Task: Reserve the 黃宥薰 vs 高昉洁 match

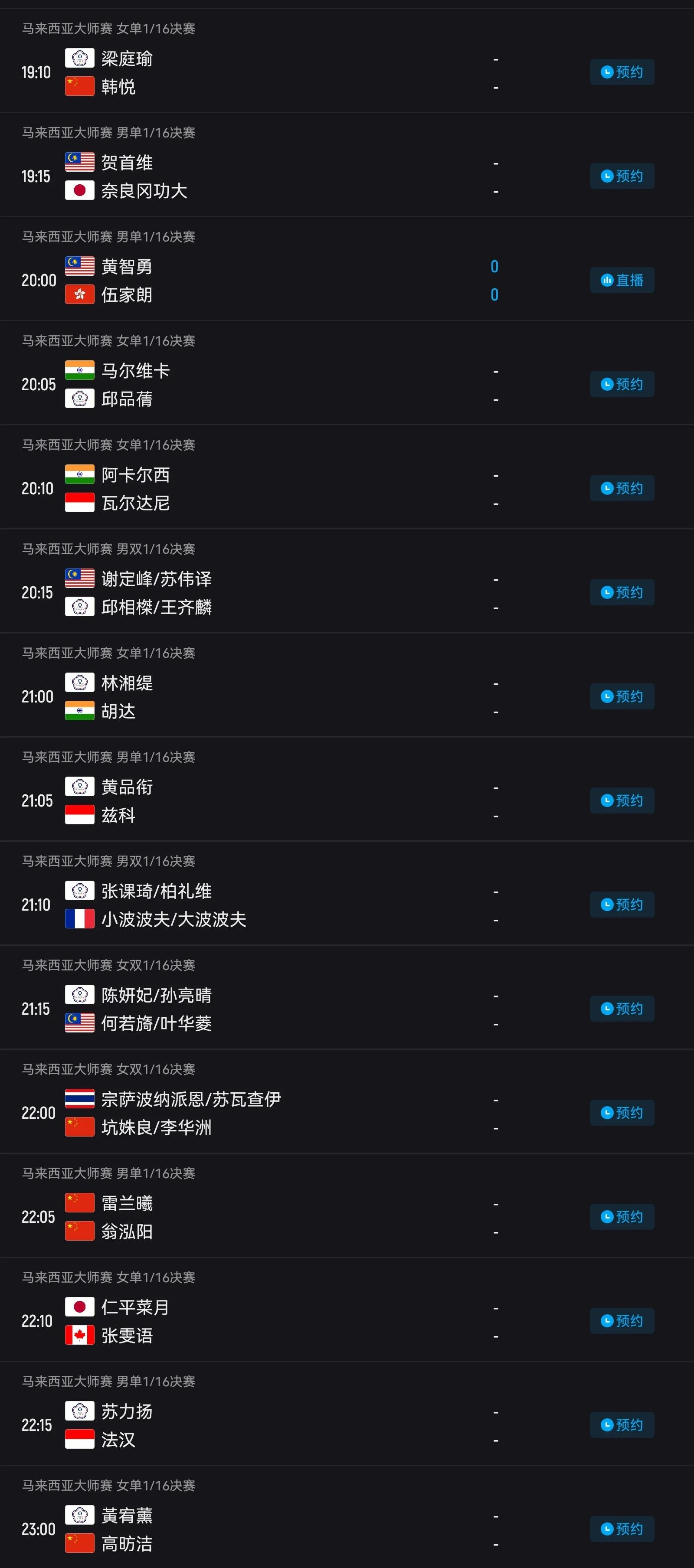Action: pos(622,1529)
